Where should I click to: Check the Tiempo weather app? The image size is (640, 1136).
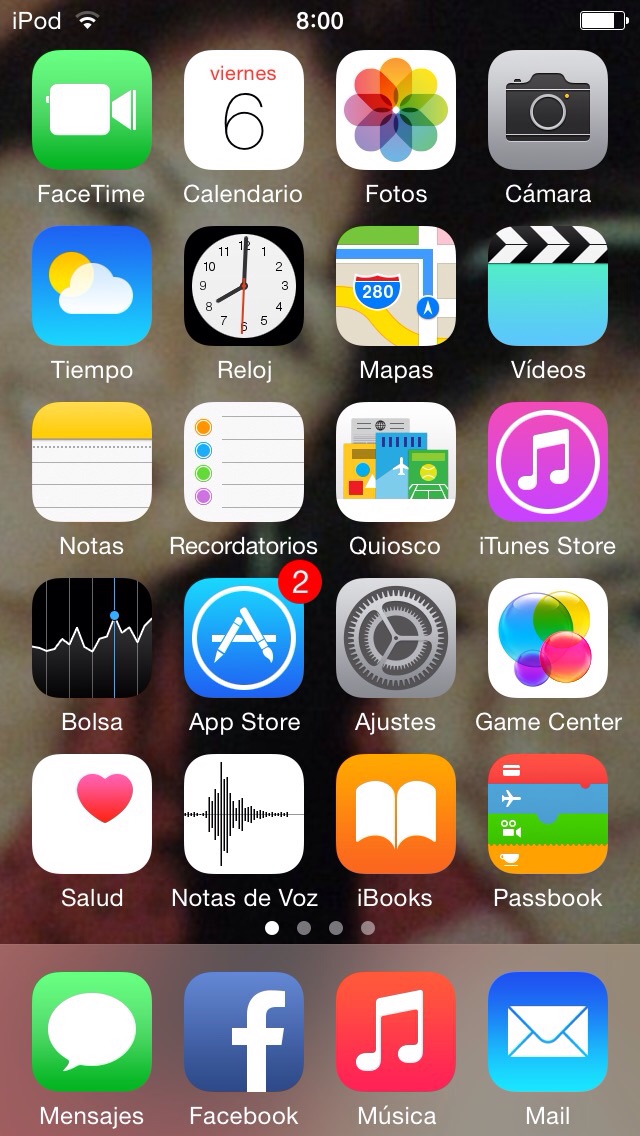[x=92, y=286]
